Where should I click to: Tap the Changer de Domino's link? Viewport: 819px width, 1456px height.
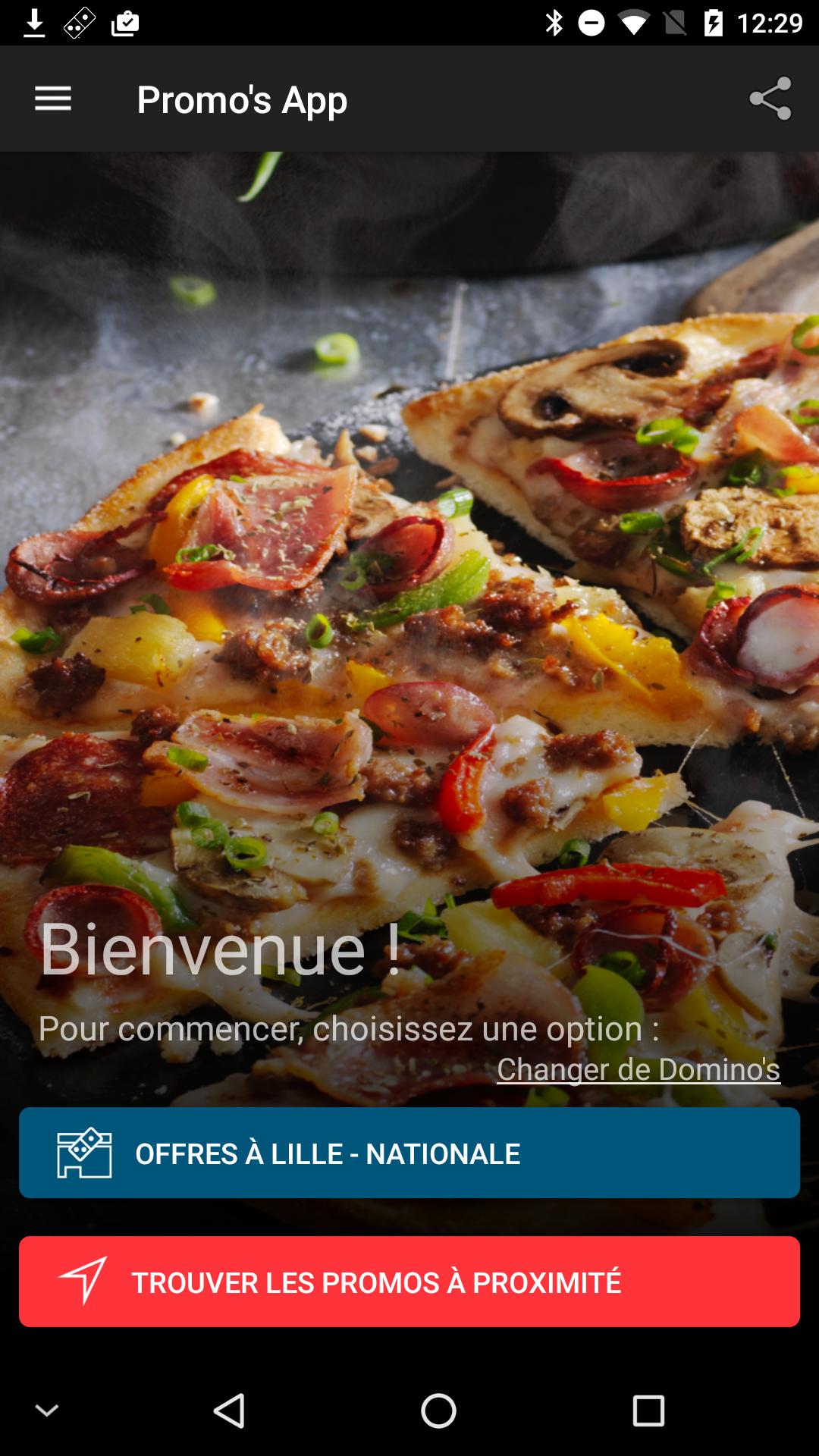tap(638, 1069)
